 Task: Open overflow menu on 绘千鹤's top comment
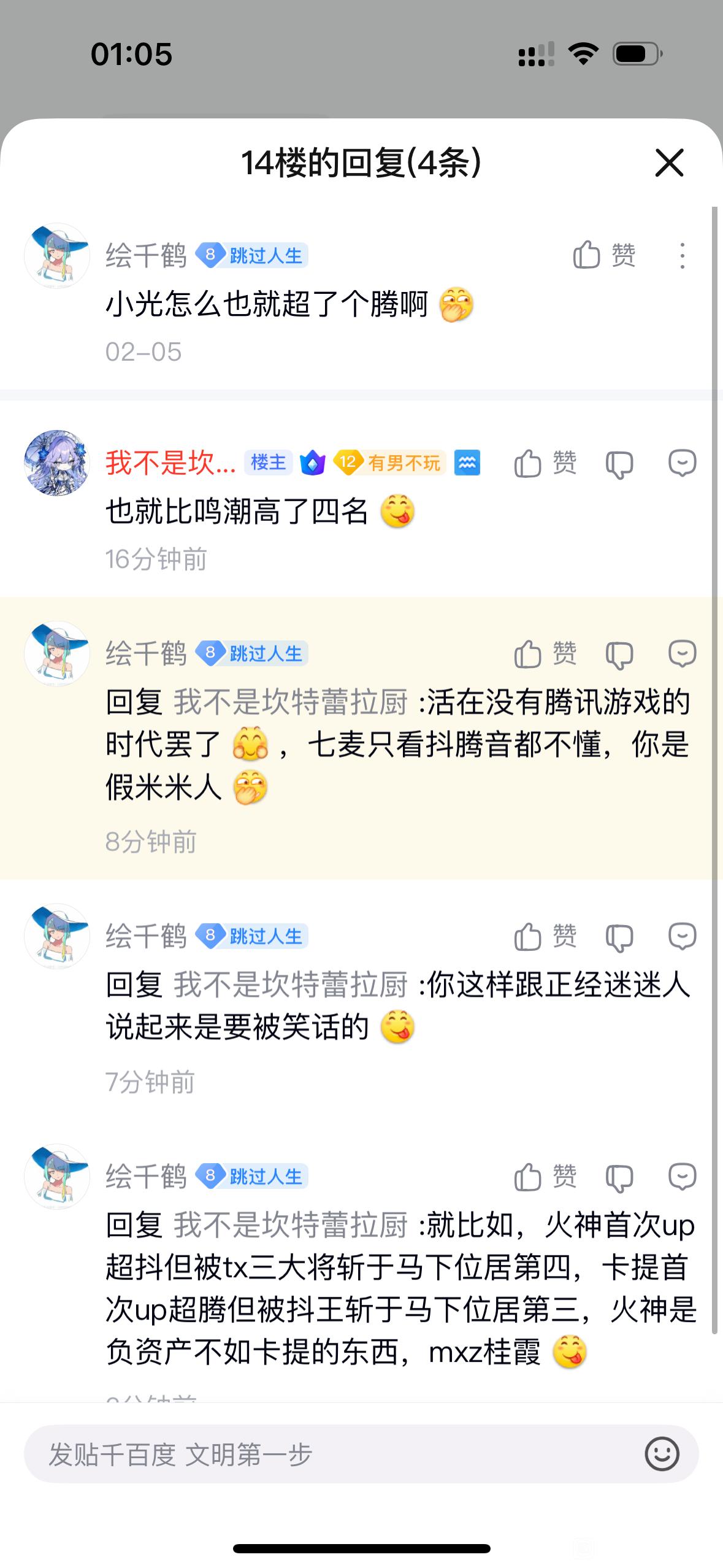coord(682,255)
